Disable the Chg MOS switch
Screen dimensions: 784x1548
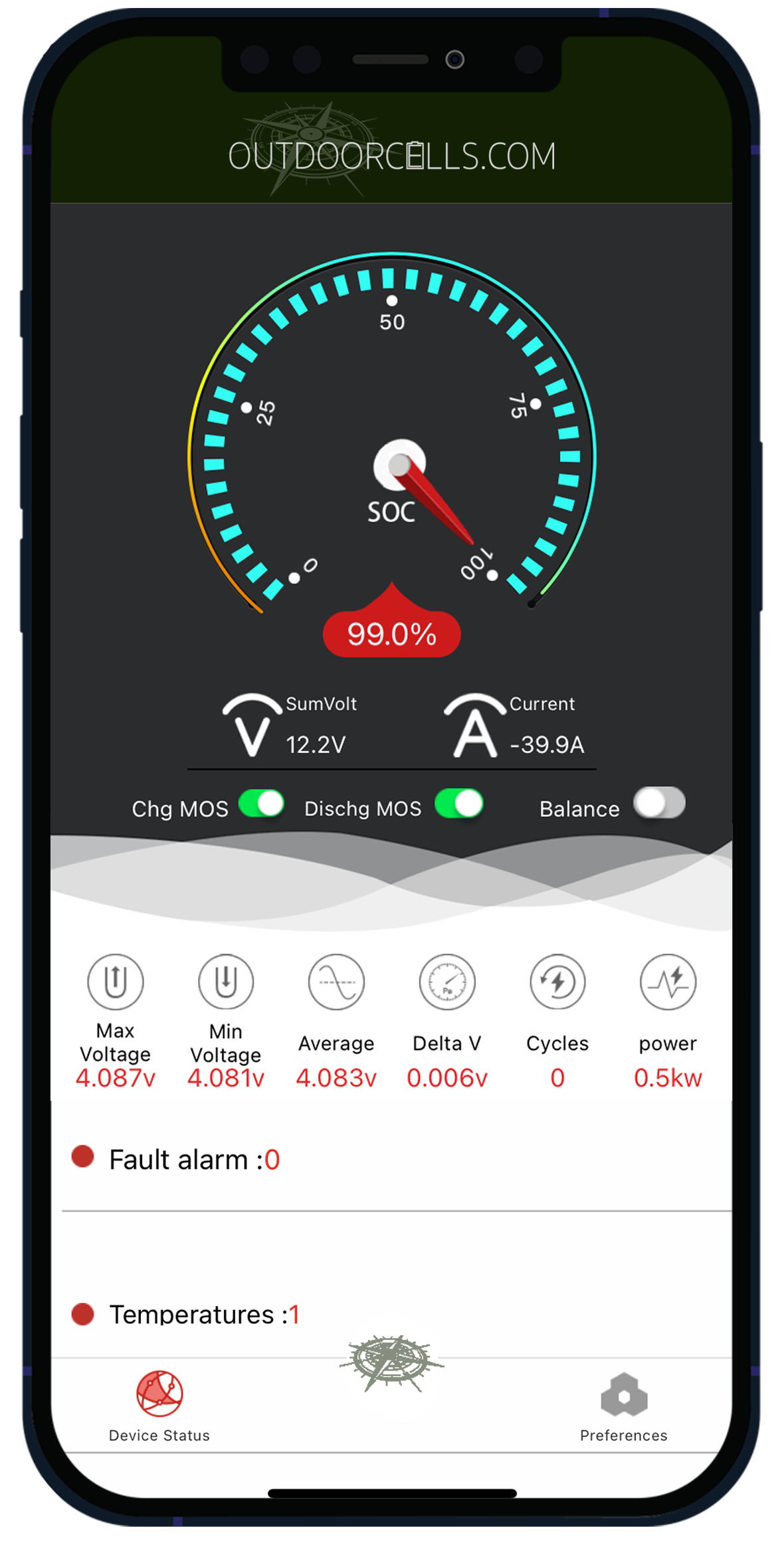tap(261, 804)
